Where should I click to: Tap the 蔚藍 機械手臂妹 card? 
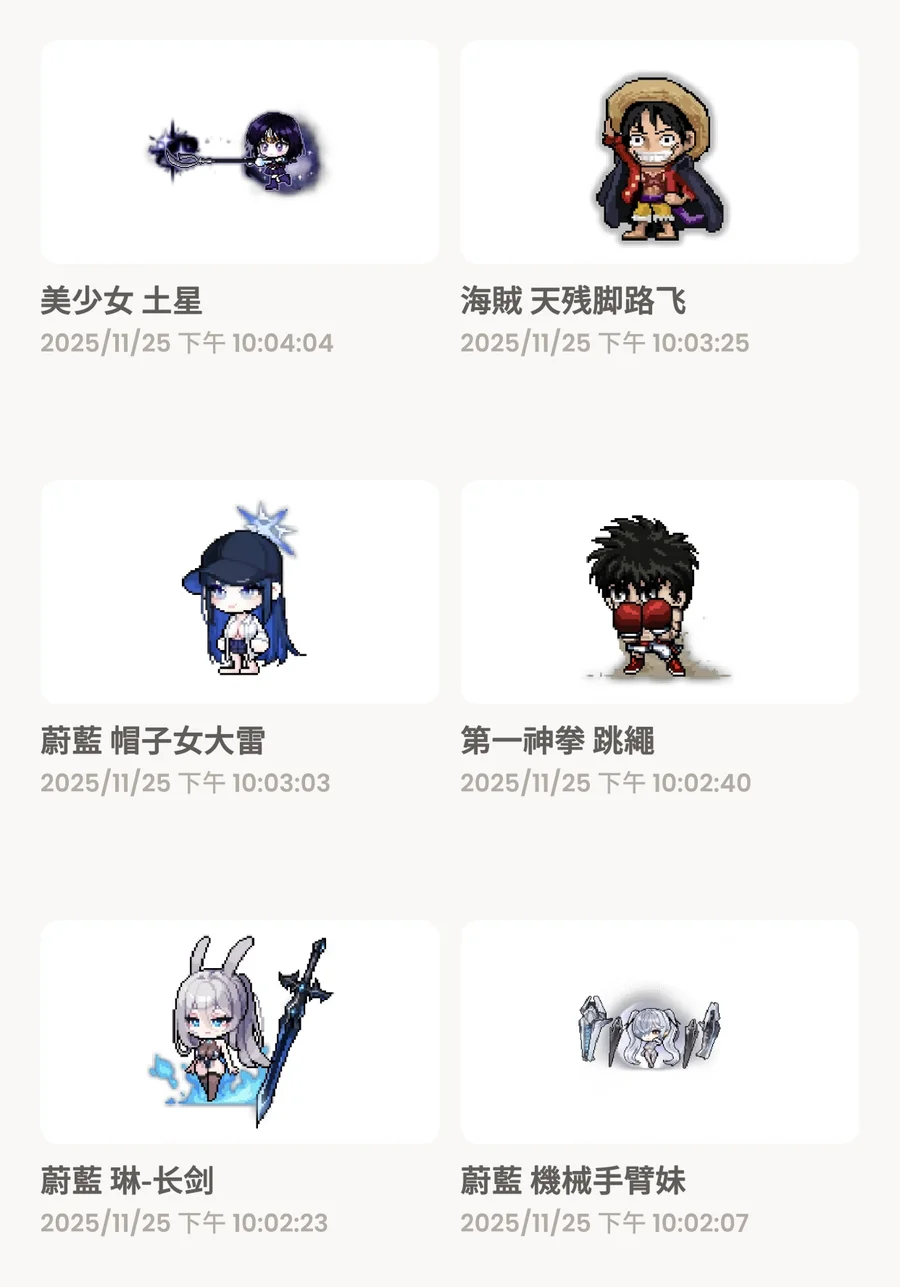pos(659,1032)
